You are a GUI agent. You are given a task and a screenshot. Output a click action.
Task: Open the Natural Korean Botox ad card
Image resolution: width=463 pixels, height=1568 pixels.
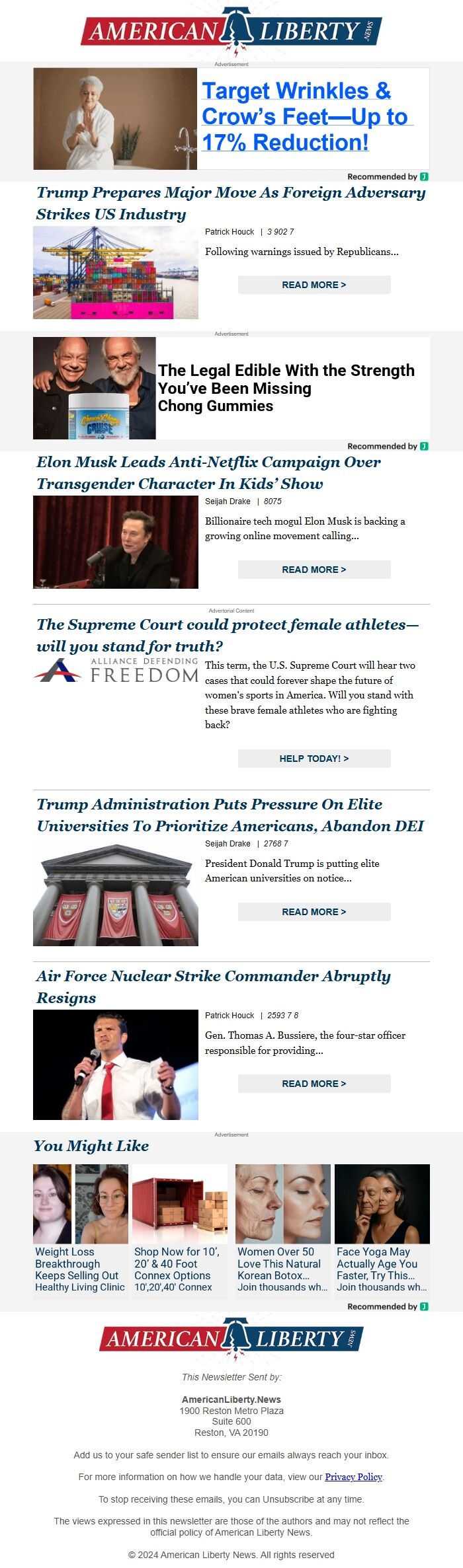pos(283,1230)
